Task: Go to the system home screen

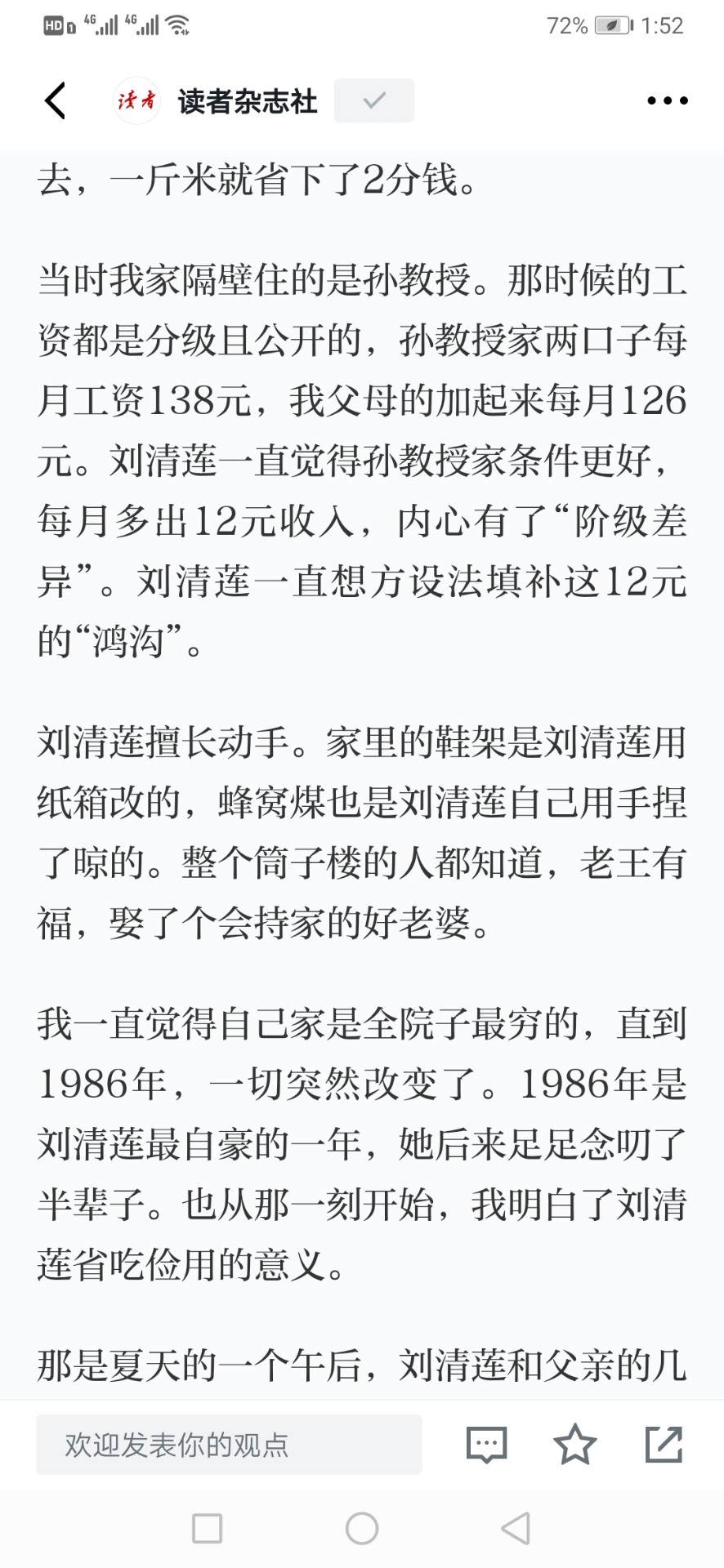Action: [x=362, y=1528]
